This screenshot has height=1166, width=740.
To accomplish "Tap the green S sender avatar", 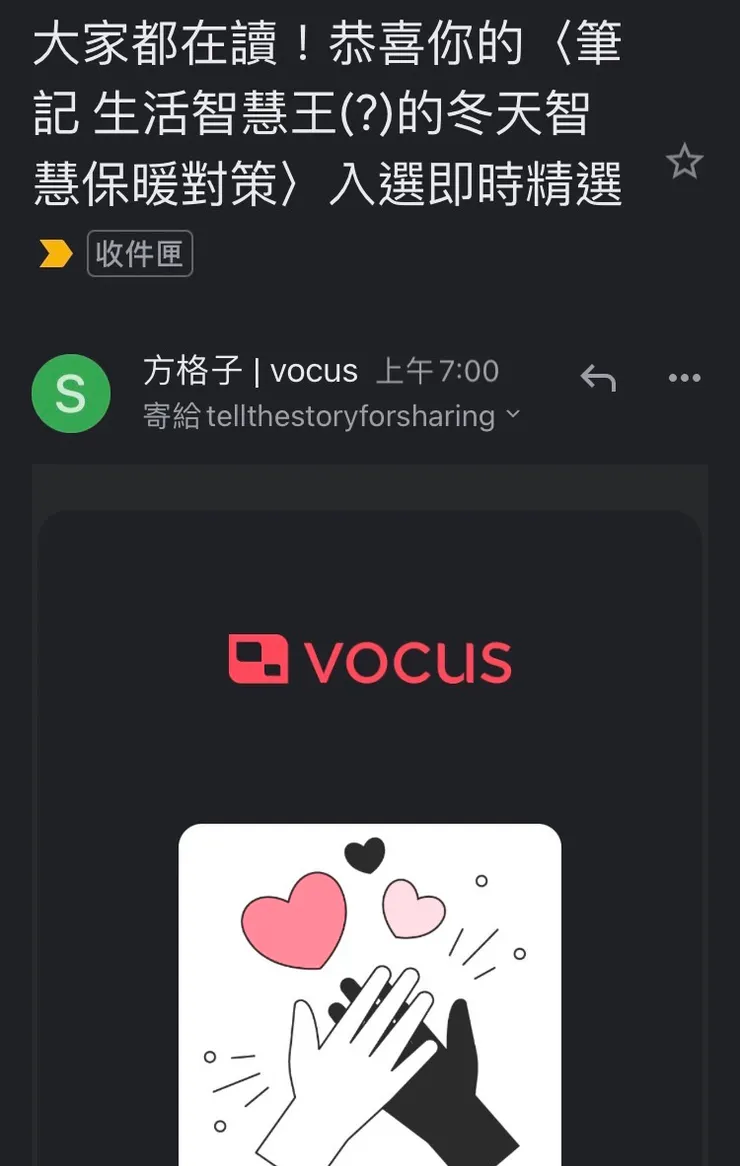I will pyautogui.click(x=70, y=393).
